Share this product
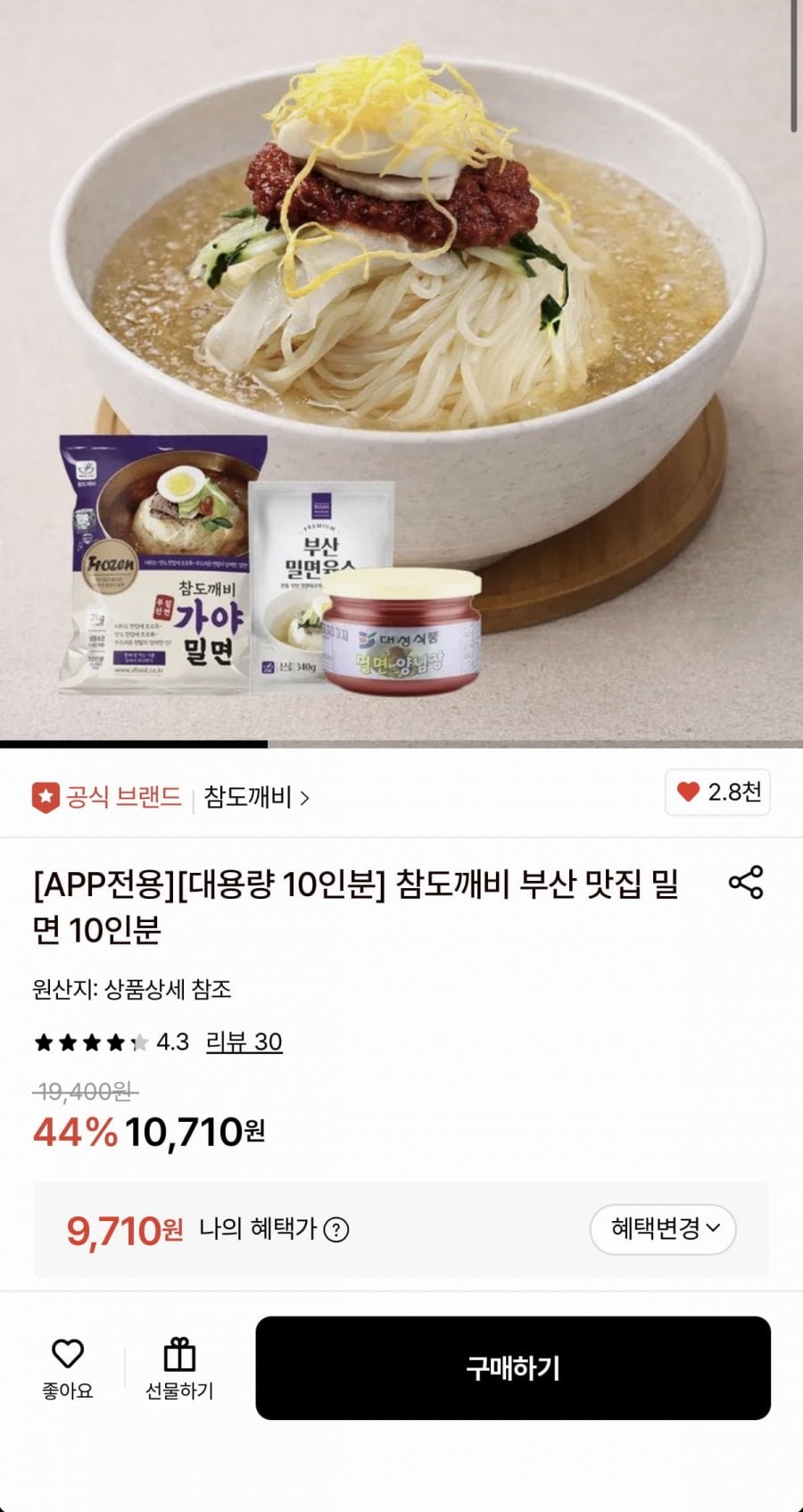Screen dimensions: 803x1512 [x=746, y=882]
